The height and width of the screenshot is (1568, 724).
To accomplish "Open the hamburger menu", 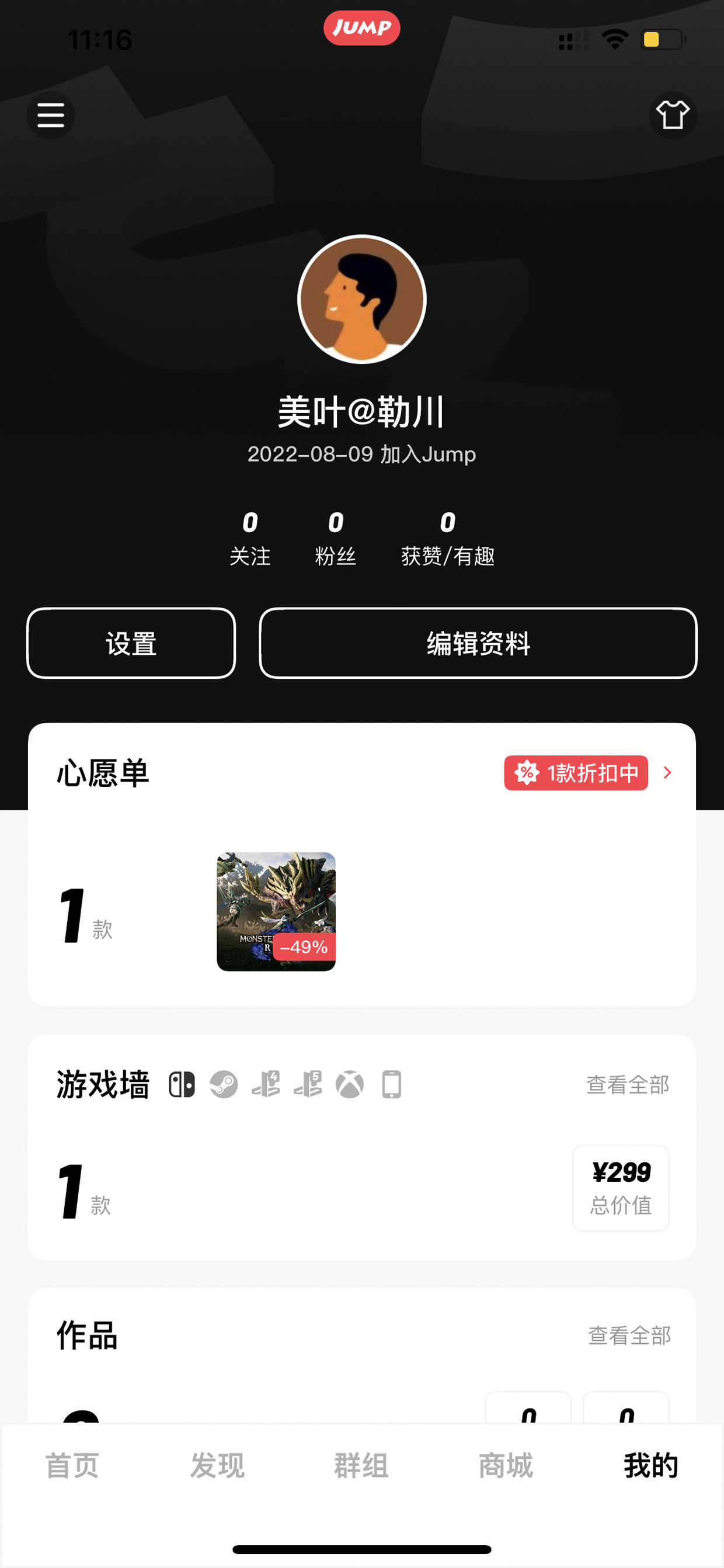I will (50, 115).
